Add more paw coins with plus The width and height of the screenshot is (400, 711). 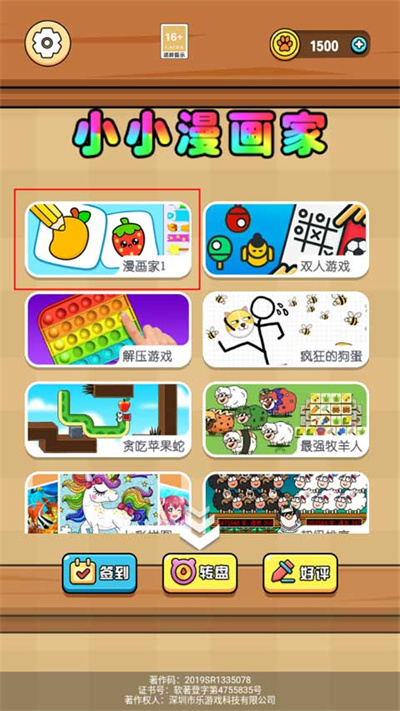point(357,45)
